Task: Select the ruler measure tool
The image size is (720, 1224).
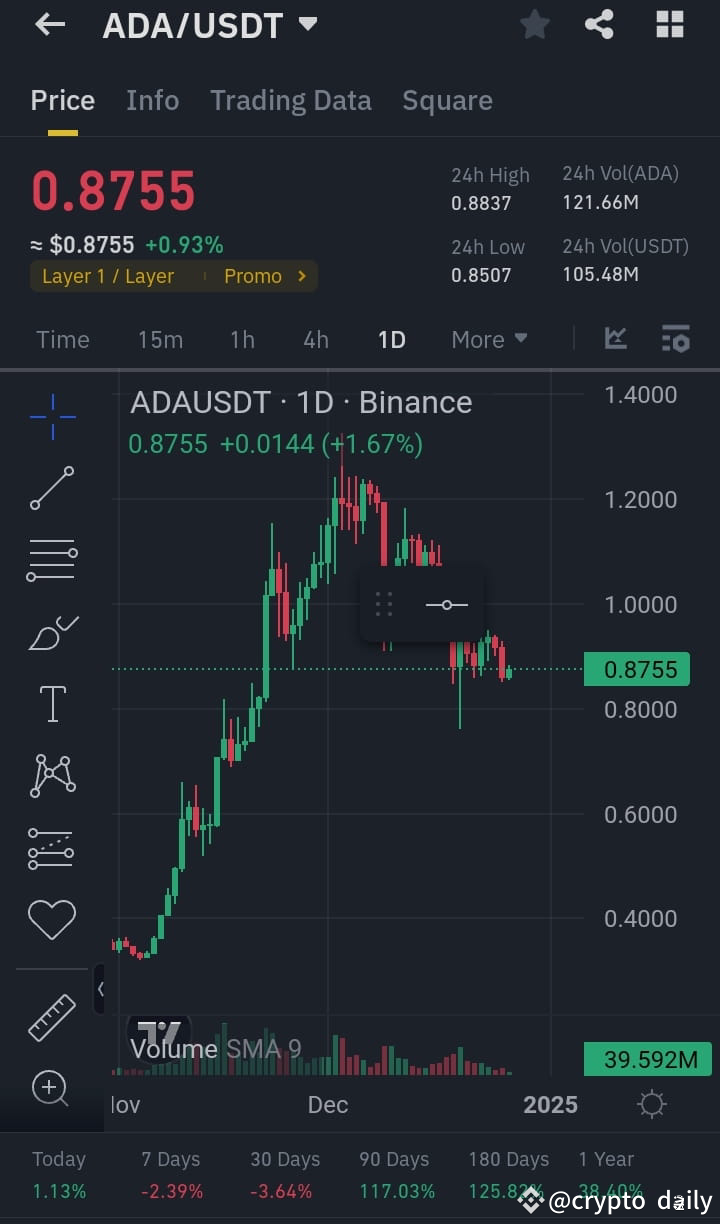Action: (51, 1018)
